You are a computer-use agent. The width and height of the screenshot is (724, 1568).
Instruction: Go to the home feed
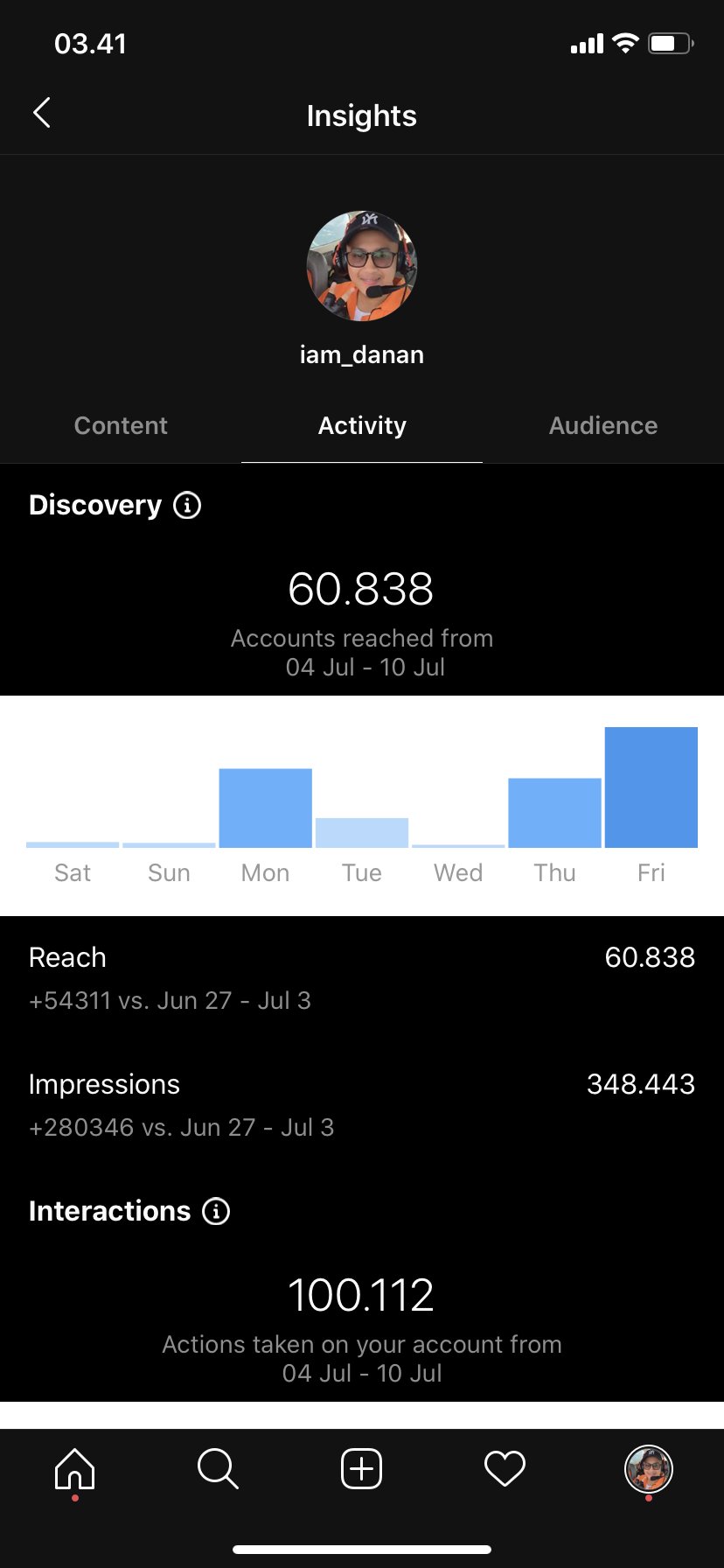75,1468
